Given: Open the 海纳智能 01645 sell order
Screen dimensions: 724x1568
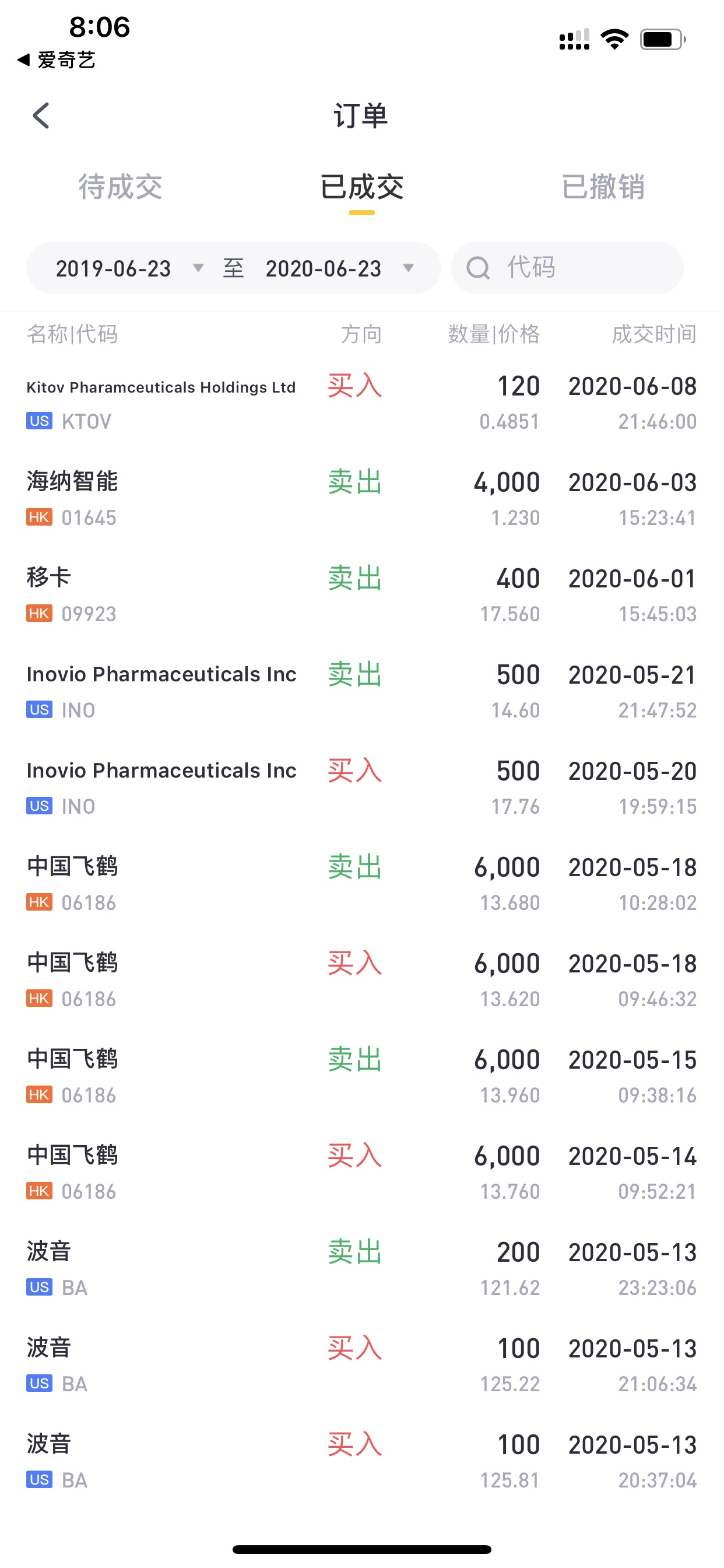Looking at the screenshot, I should (361, 499).
